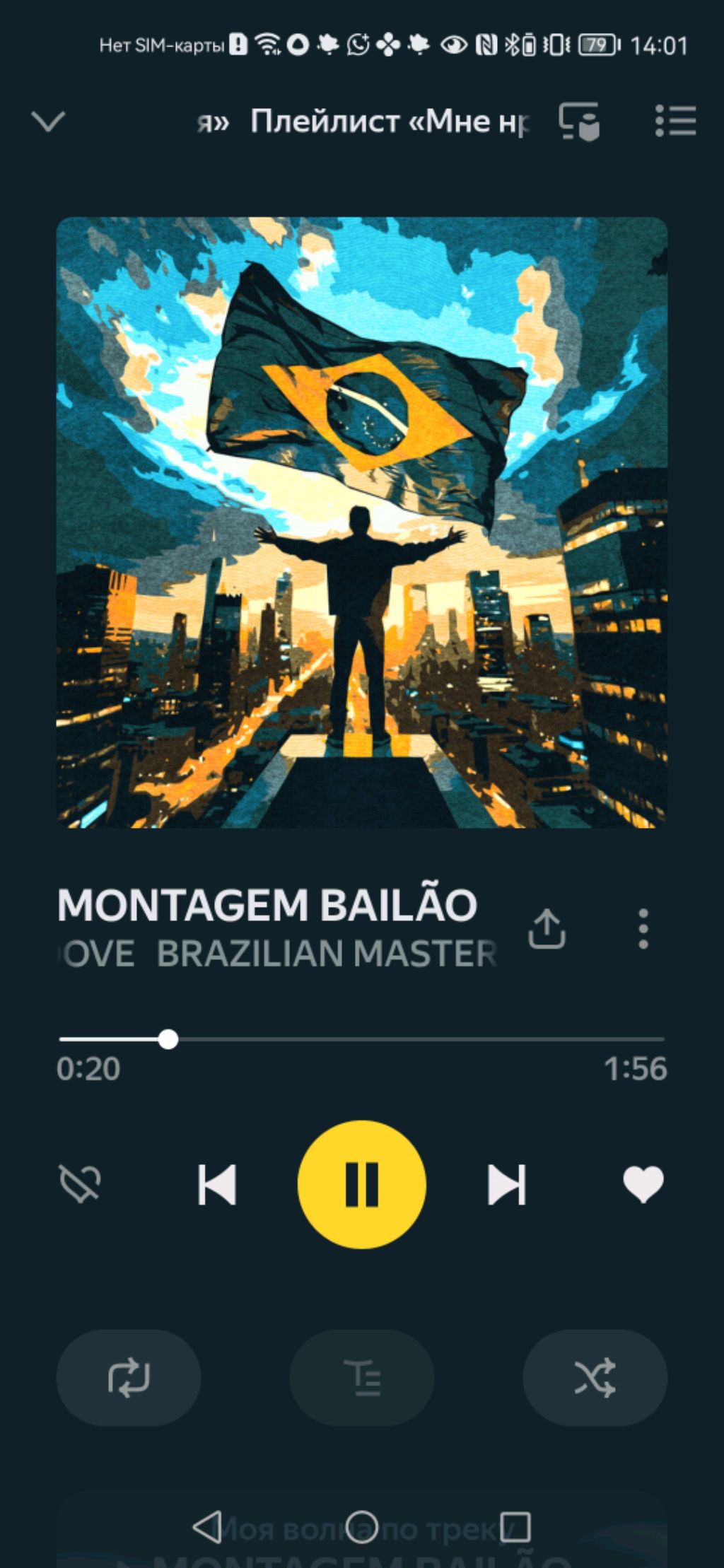Open the three-dot track options menu
Image resolution: width=724 pixels, height=1568 pixels.
[643, 928]
